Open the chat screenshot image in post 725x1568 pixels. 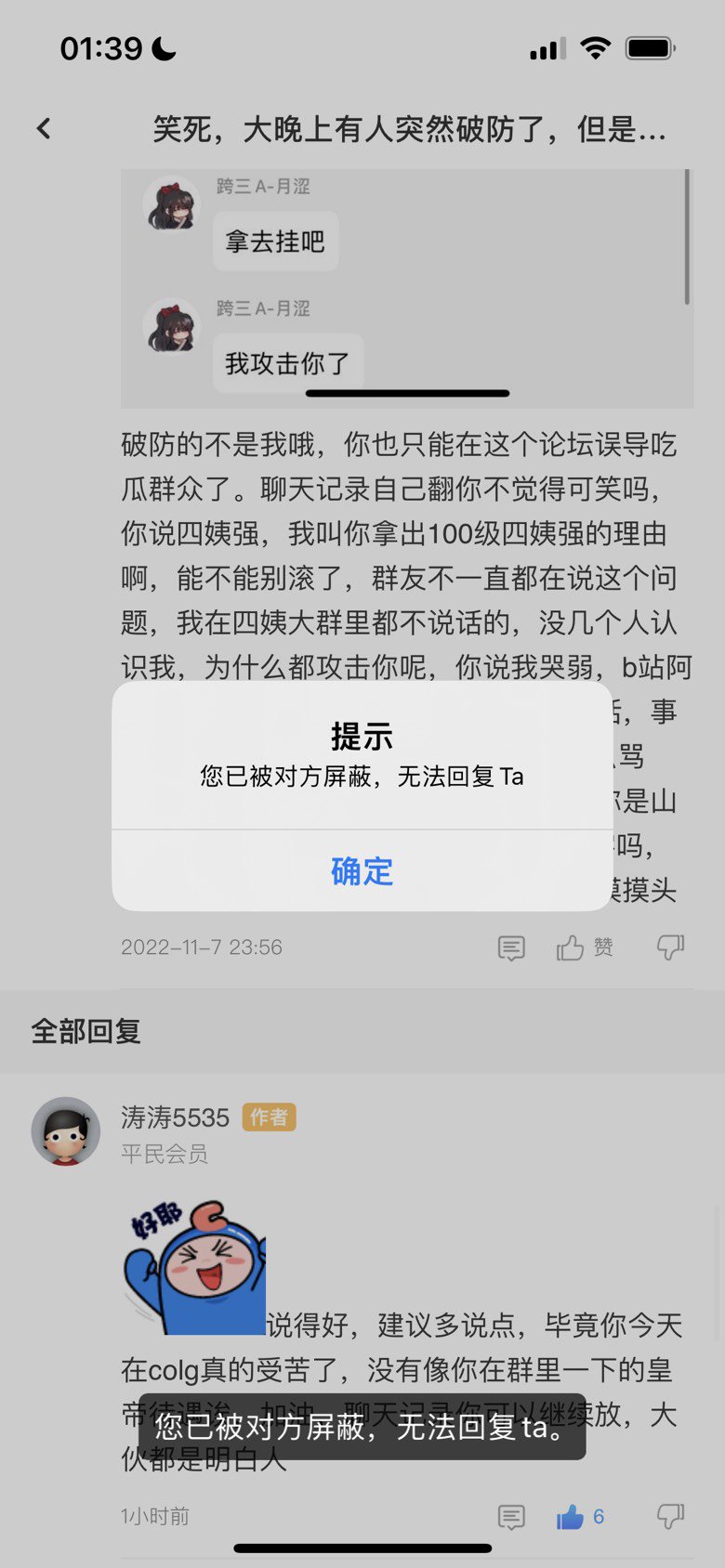point(407,289)
